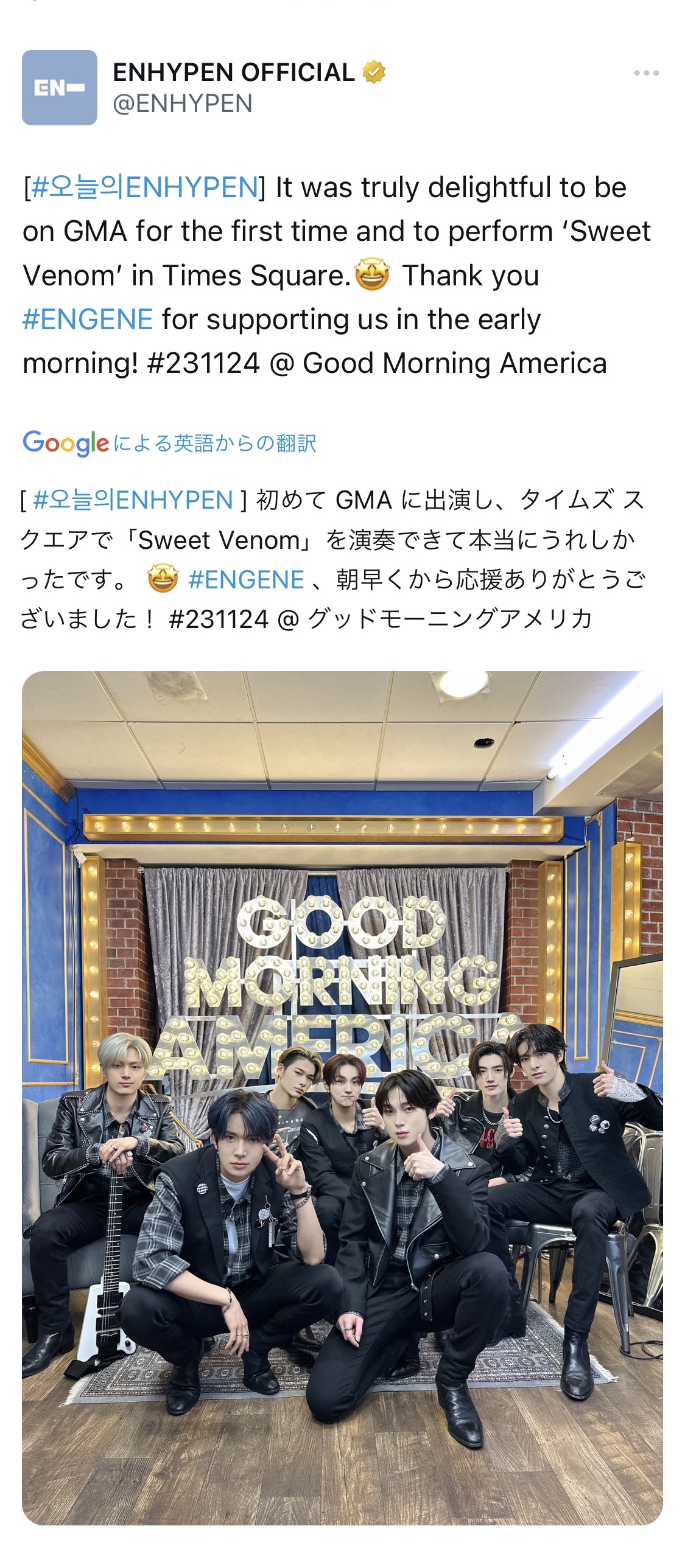Open the ENHYPEN OFFICIAL account name

coord(234,72)
